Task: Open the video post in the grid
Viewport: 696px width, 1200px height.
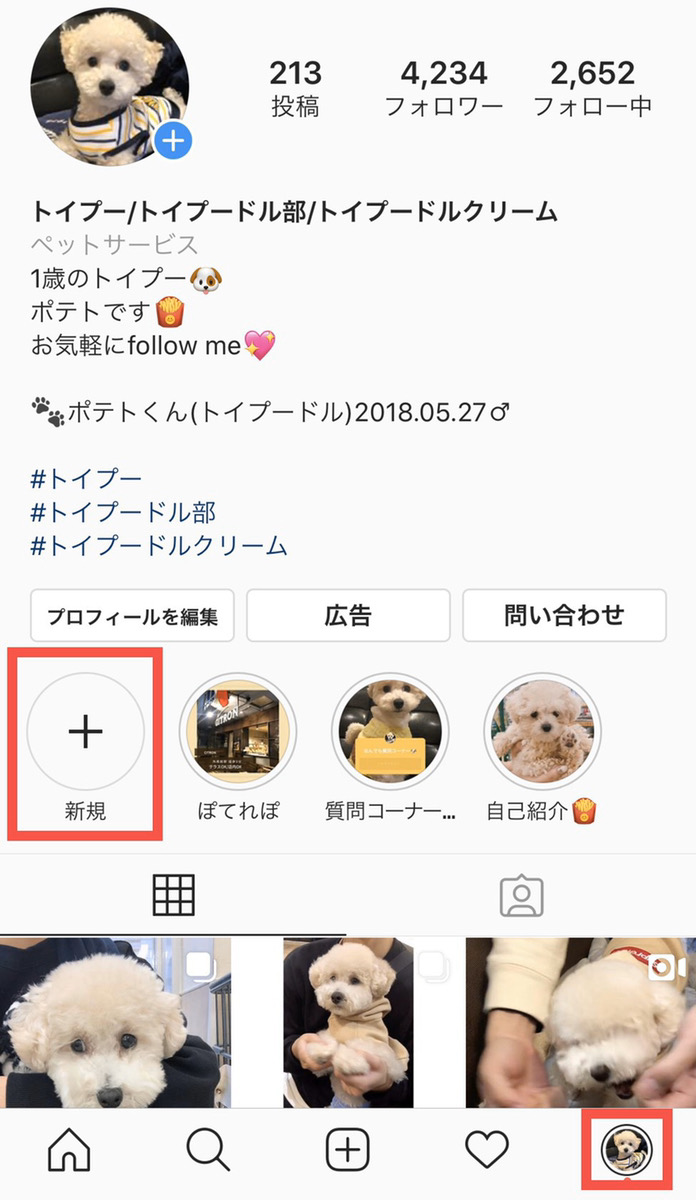Action: click(581, 1022)
